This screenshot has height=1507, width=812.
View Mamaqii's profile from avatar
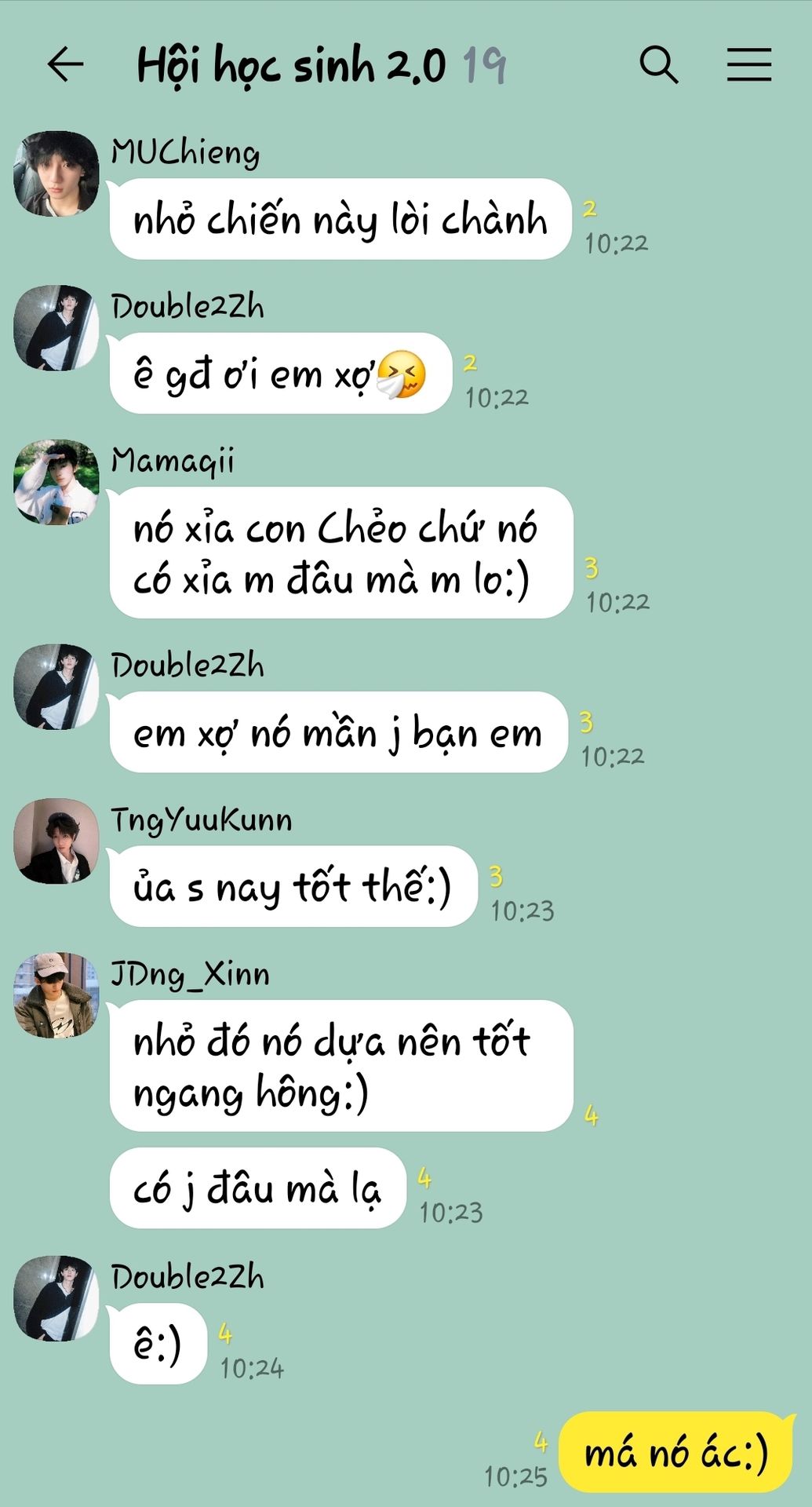pos(56,482)
